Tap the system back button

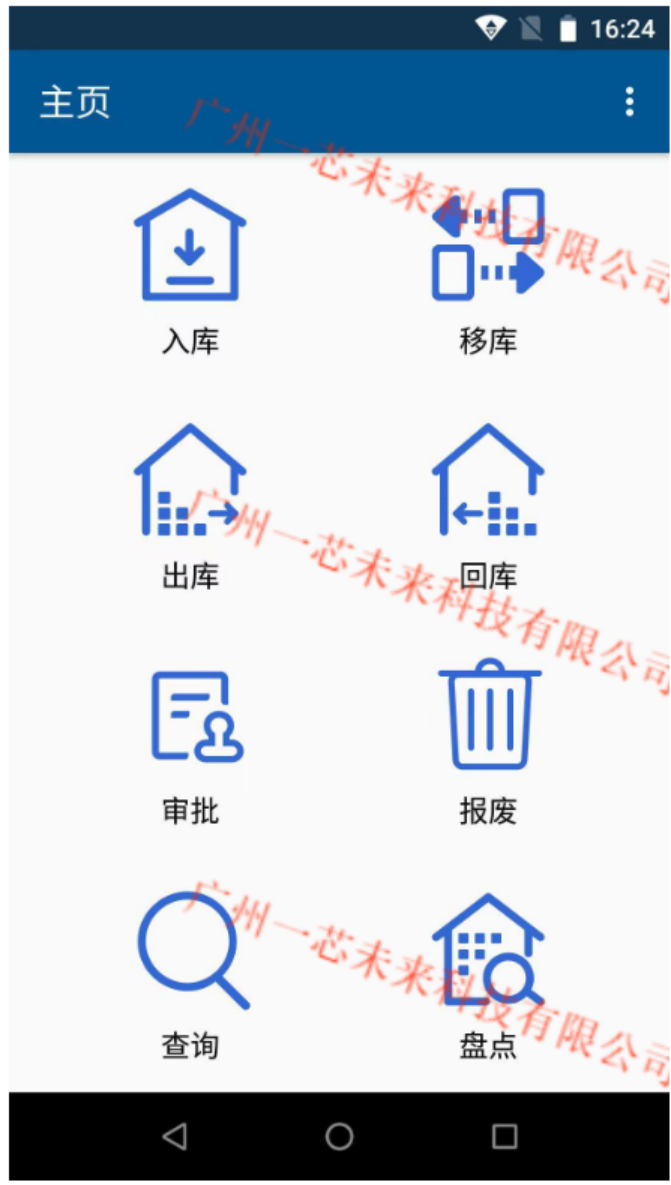pyautogui.click(x=174, y=1136)
